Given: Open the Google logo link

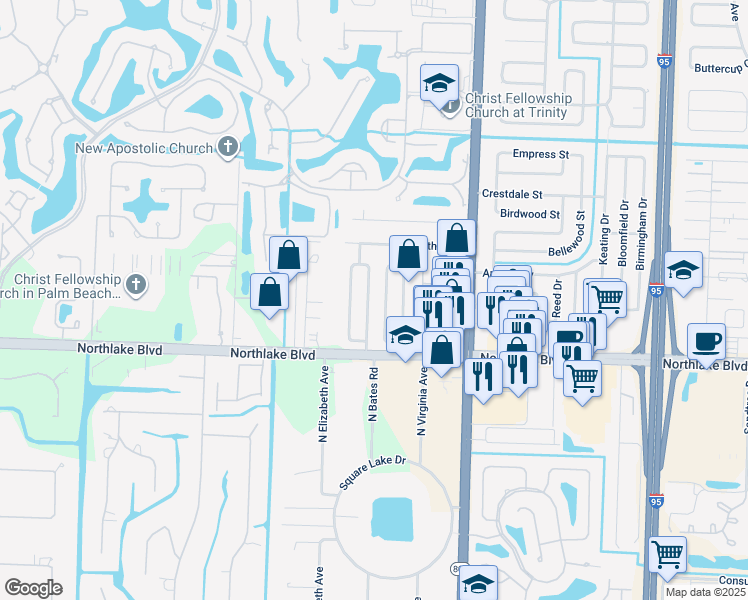Looking at the screenshot, I should click(33, 588).
